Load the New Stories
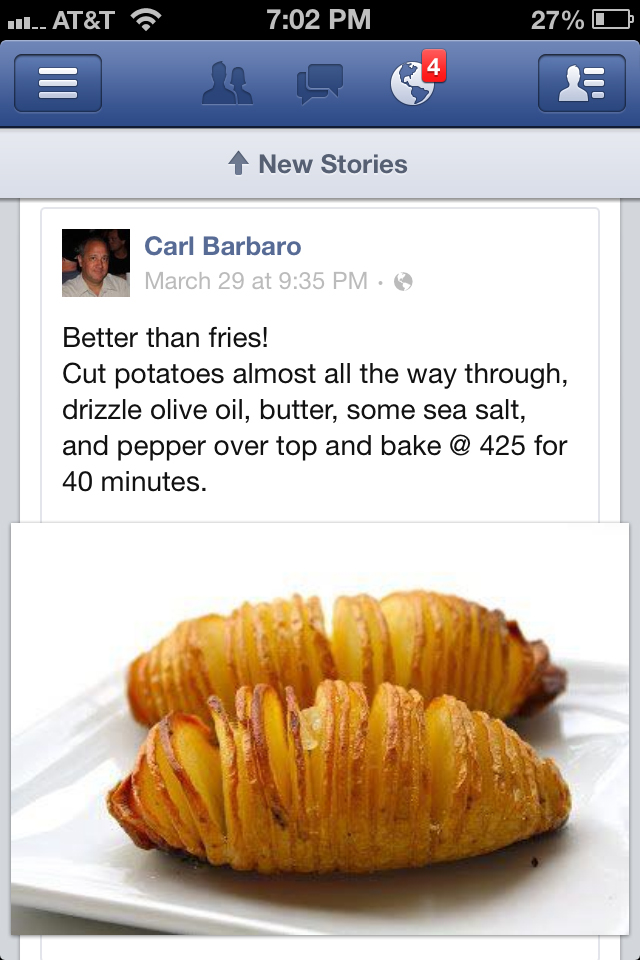The width and height of the screenshot is (640, 960). [x=319, y=164]
